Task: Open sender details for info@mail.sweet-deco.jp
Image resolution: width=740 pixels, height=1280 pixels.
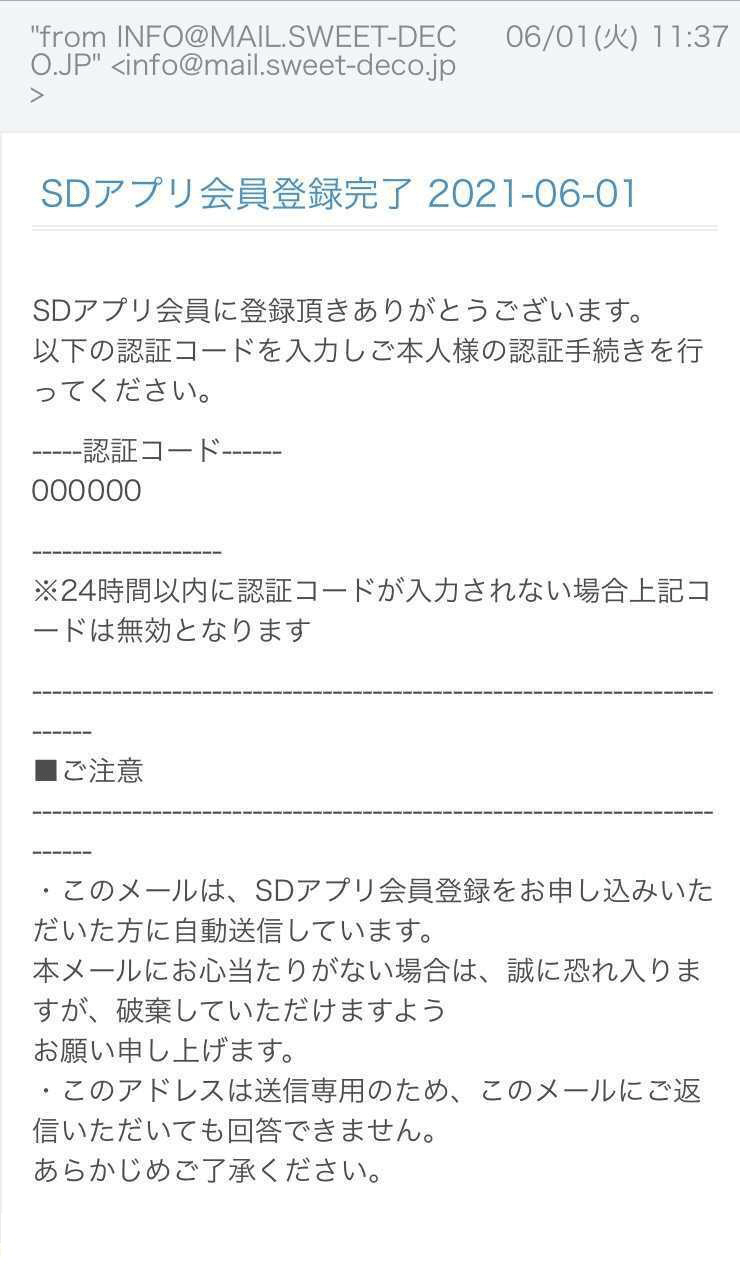Action: 244,66
